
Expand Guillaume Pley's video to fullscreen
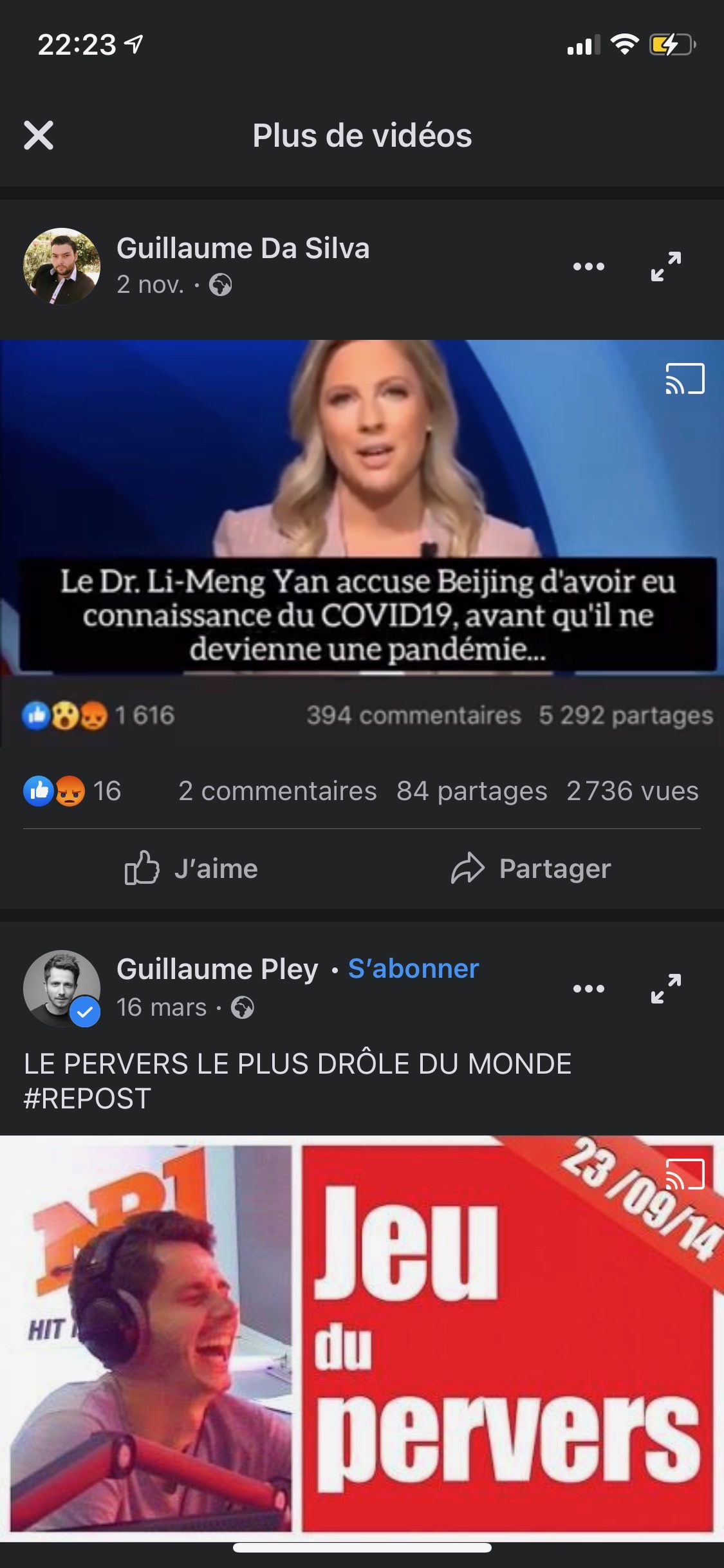665,989
